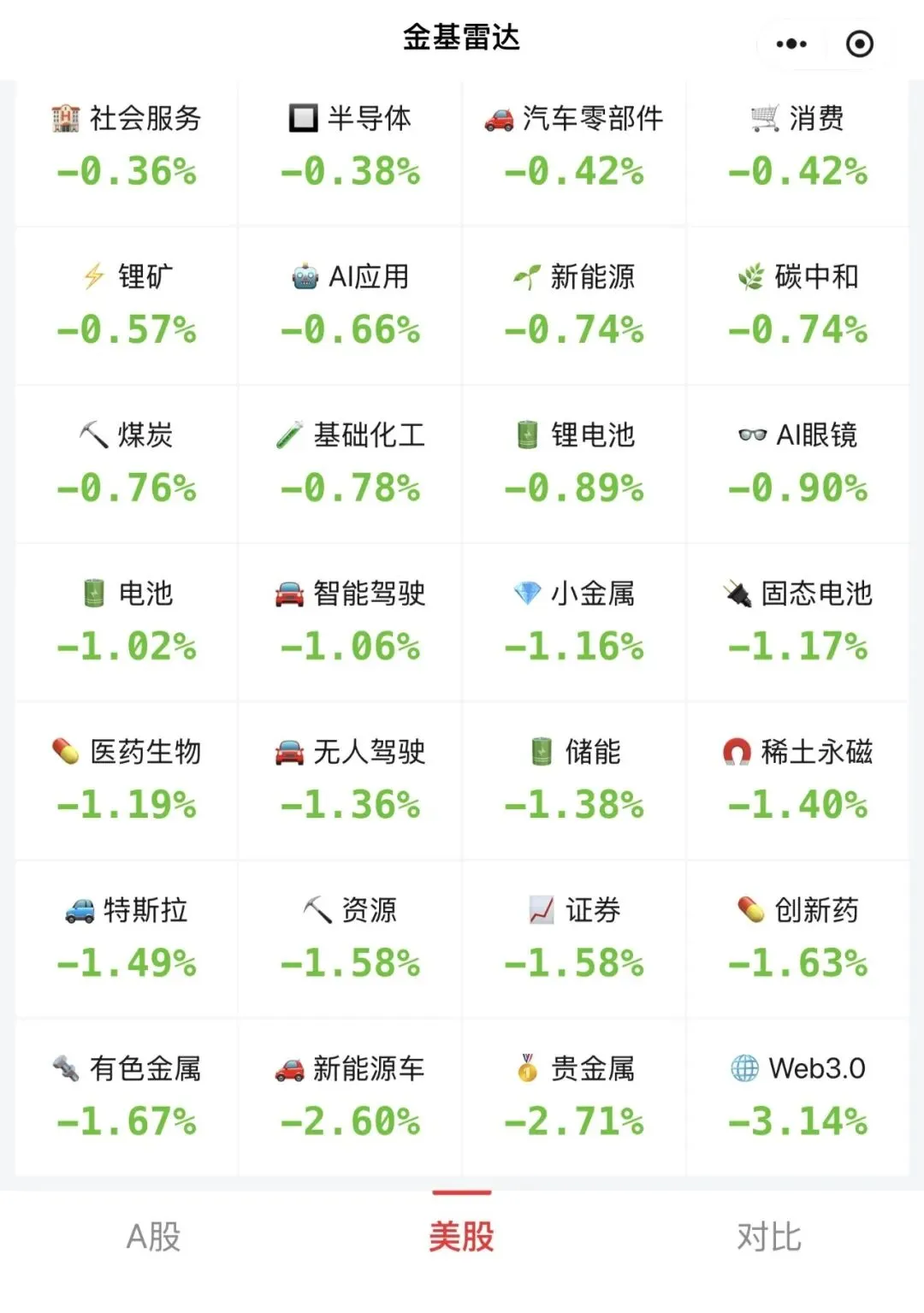Close the mini program with the circle icon

[859, 44]
